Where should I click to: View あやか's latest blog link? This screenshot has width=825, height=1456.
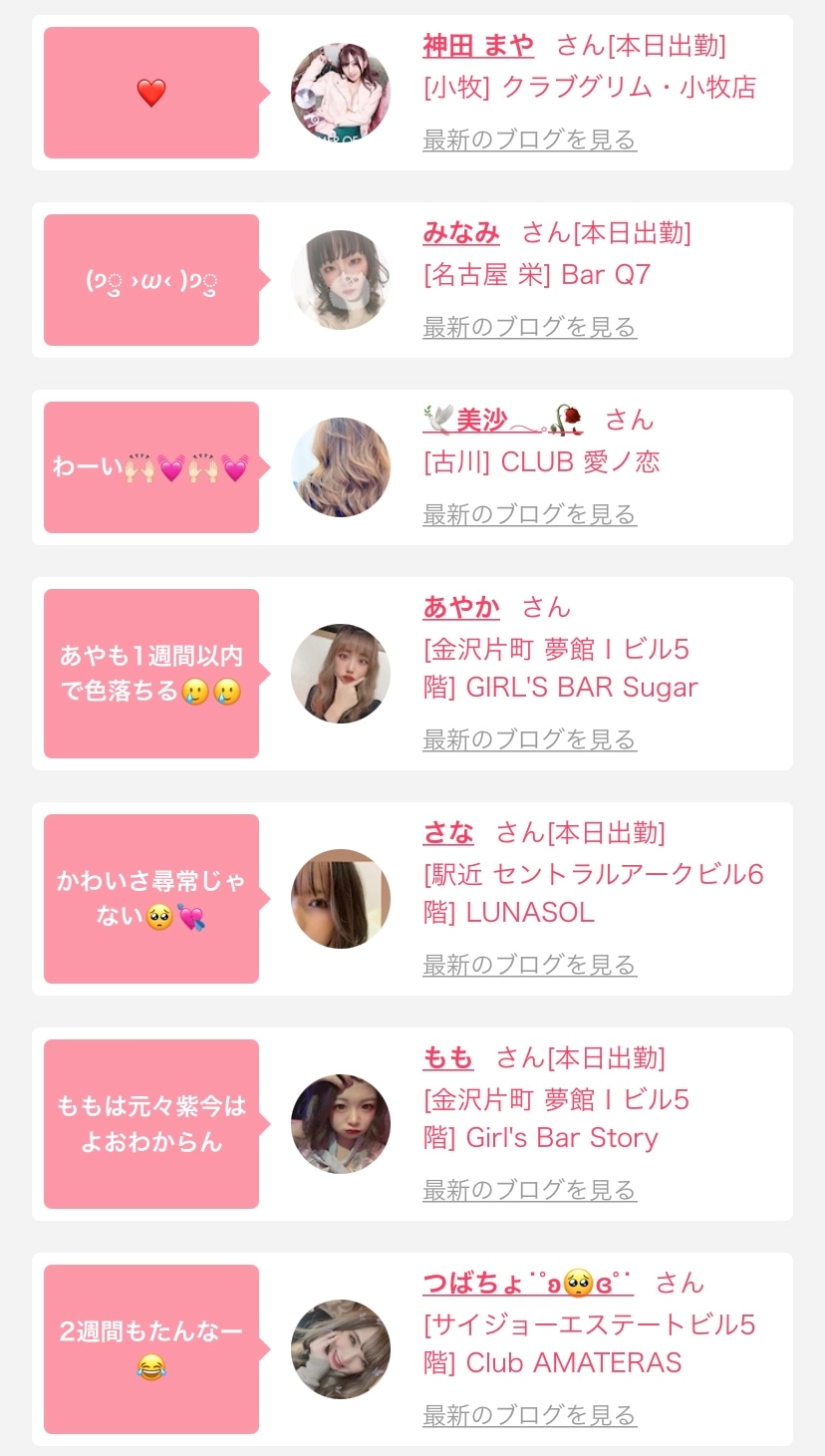point(529,739)
